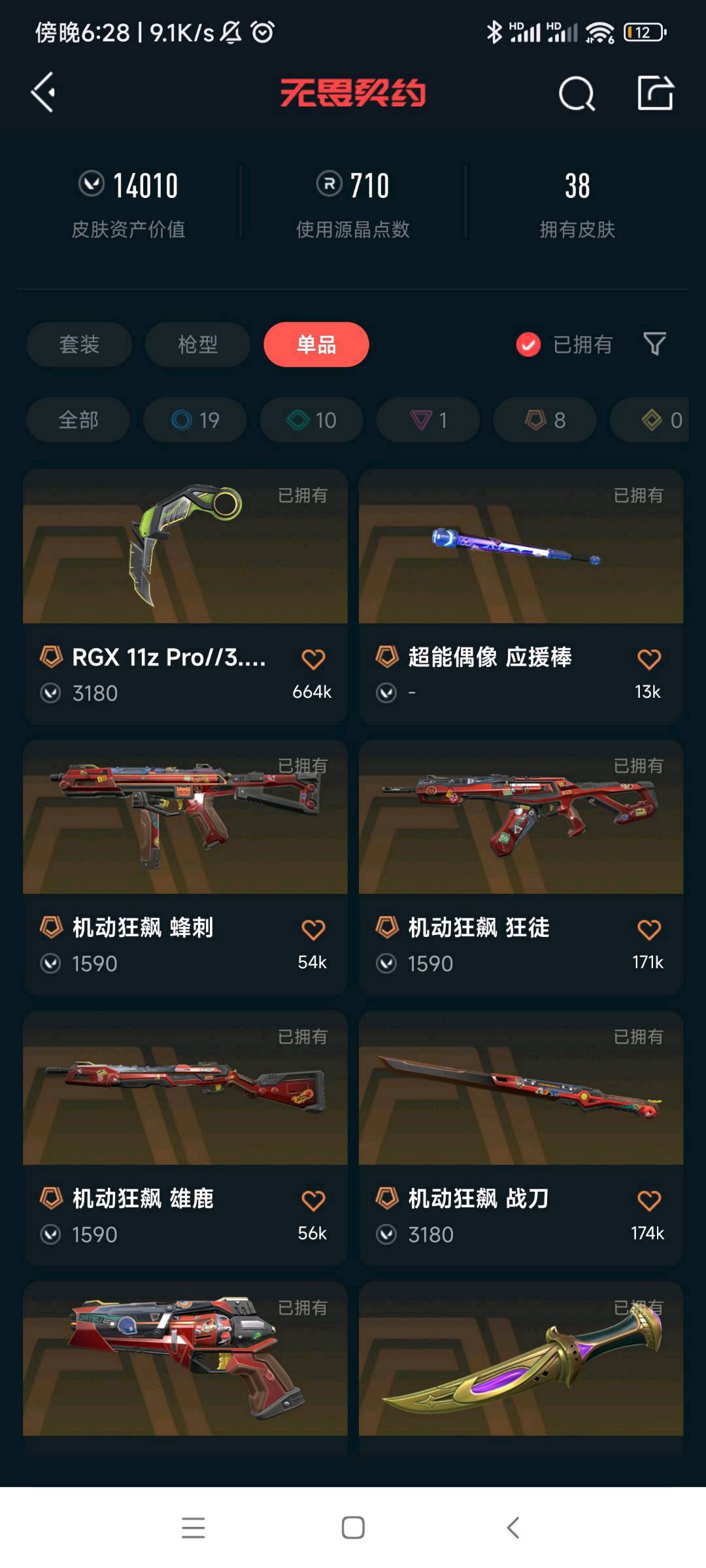Switch to the 枪型 tab
Screen dimensions: 706x1568
tap(197, 344)
